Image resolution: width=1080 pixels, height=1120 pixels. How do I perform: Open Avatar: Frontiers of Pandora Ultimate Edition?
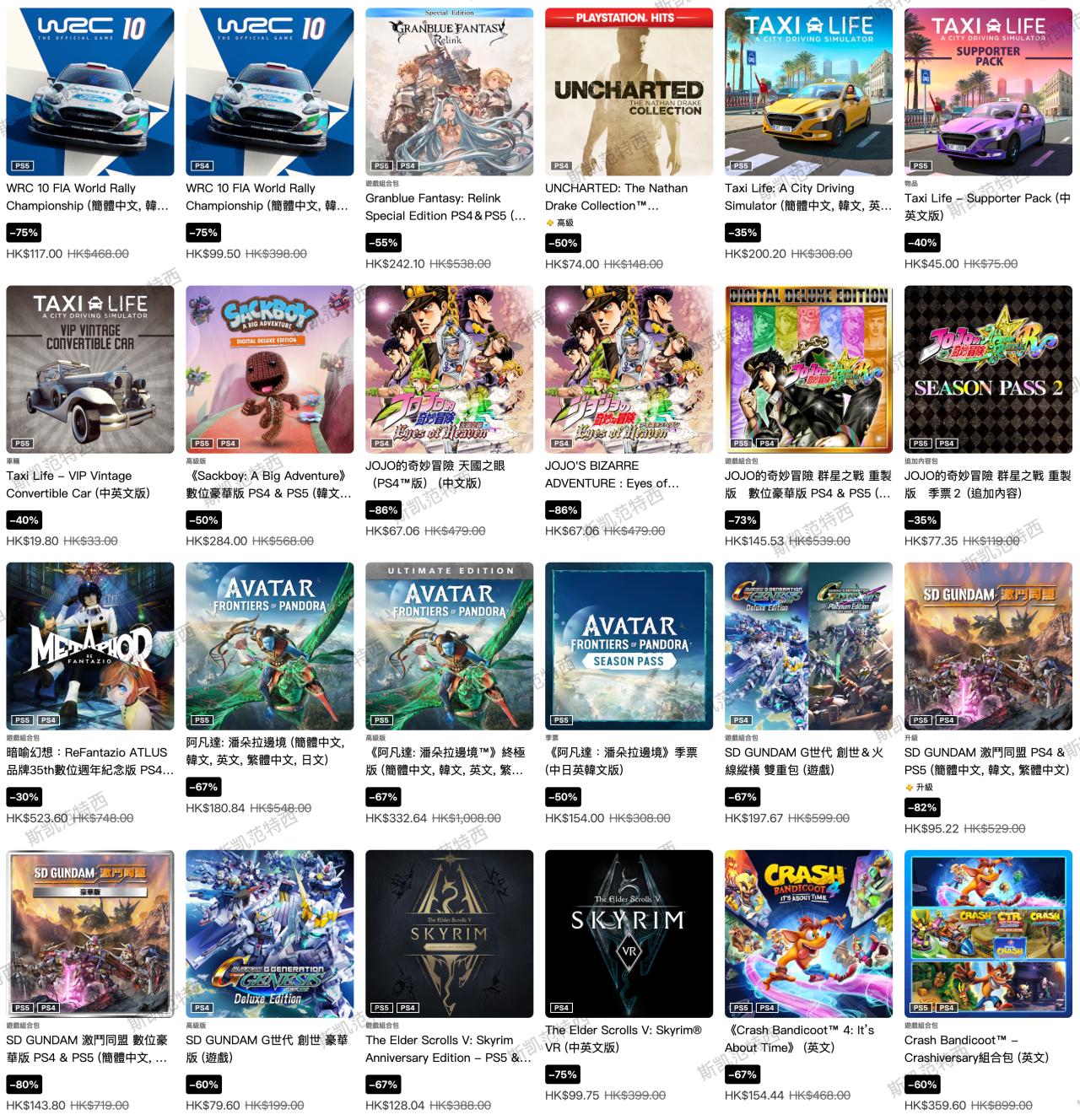pos(449,645)
